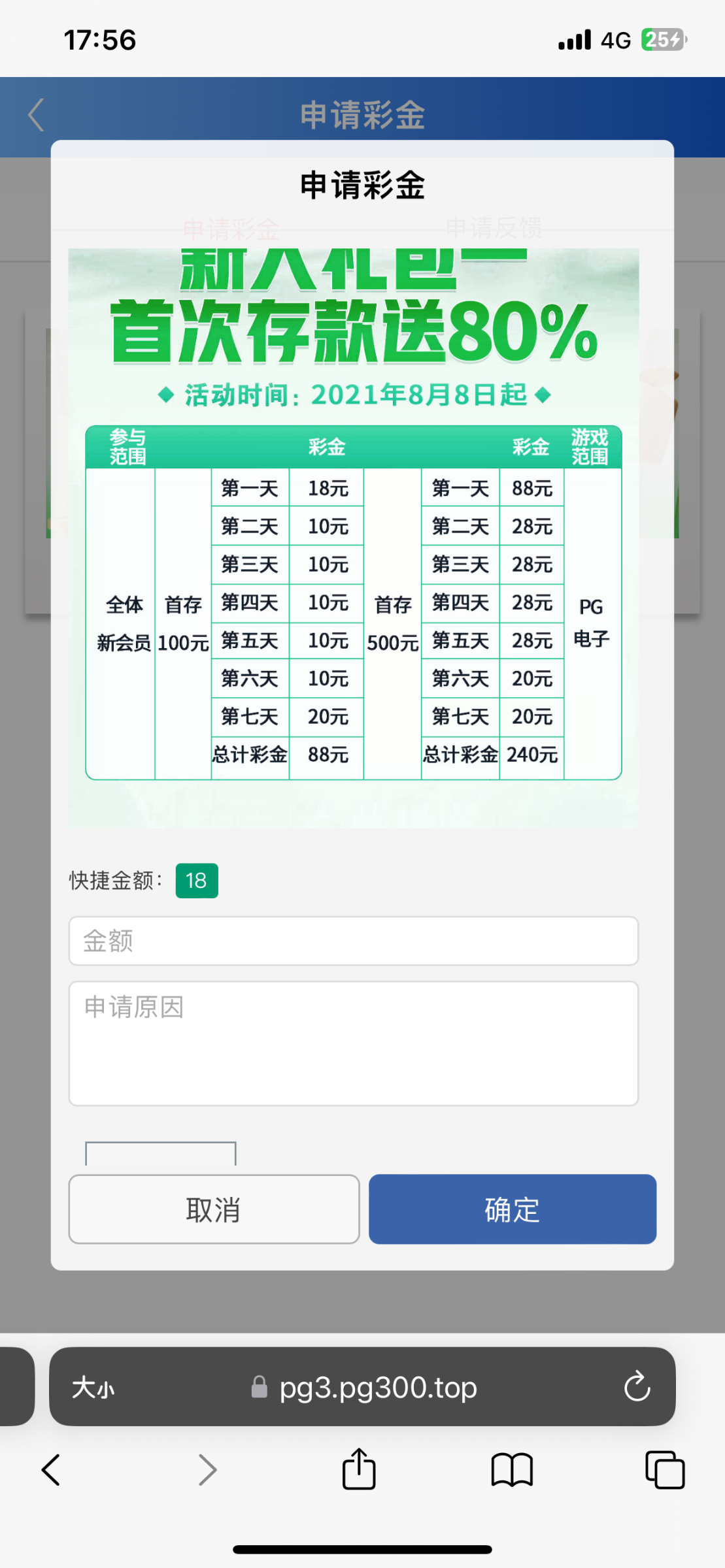Focus the 金额 amount field
The width and height of the screenshot is (725, 1568).
[x=354, y=941]
